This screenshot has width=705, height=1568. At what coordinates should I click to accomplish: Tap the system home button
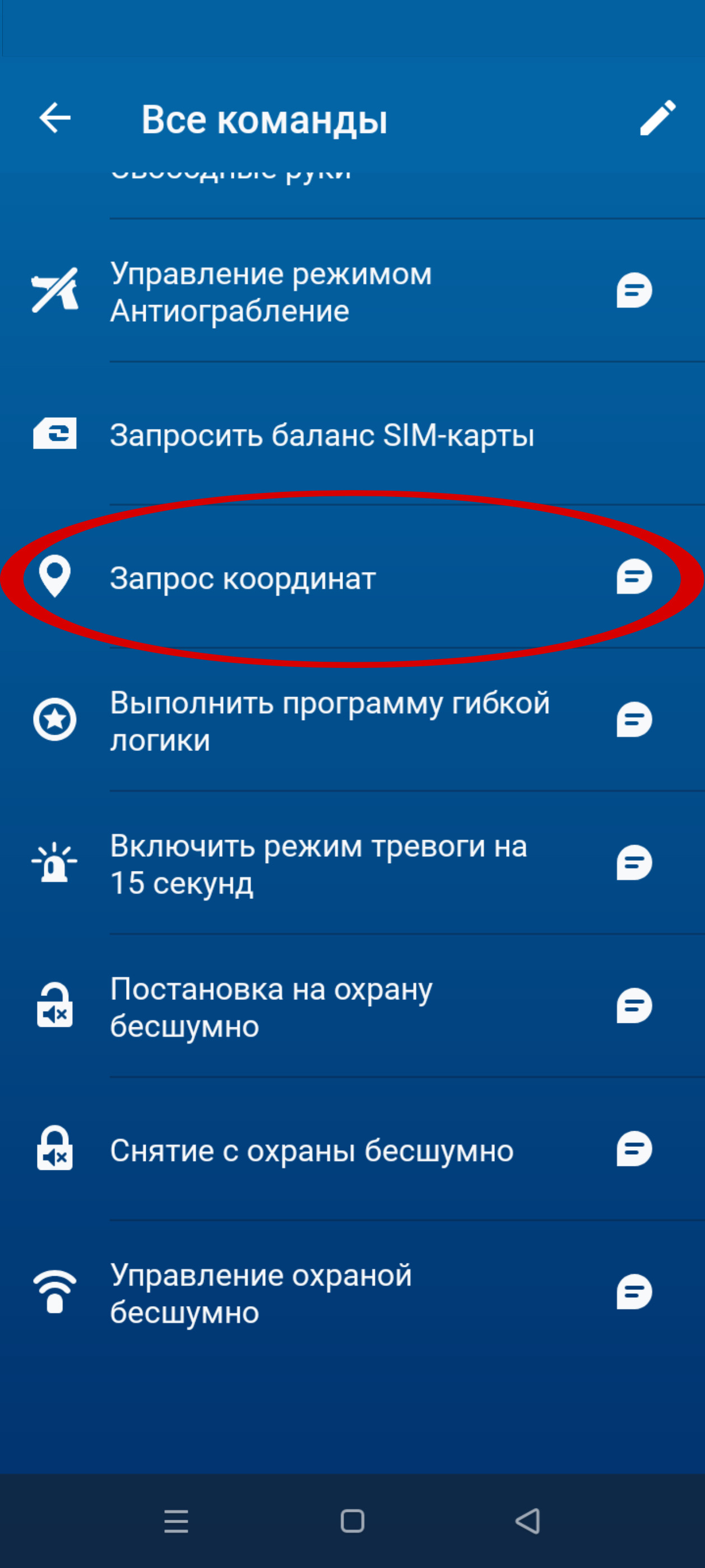tap(352, 1521)
